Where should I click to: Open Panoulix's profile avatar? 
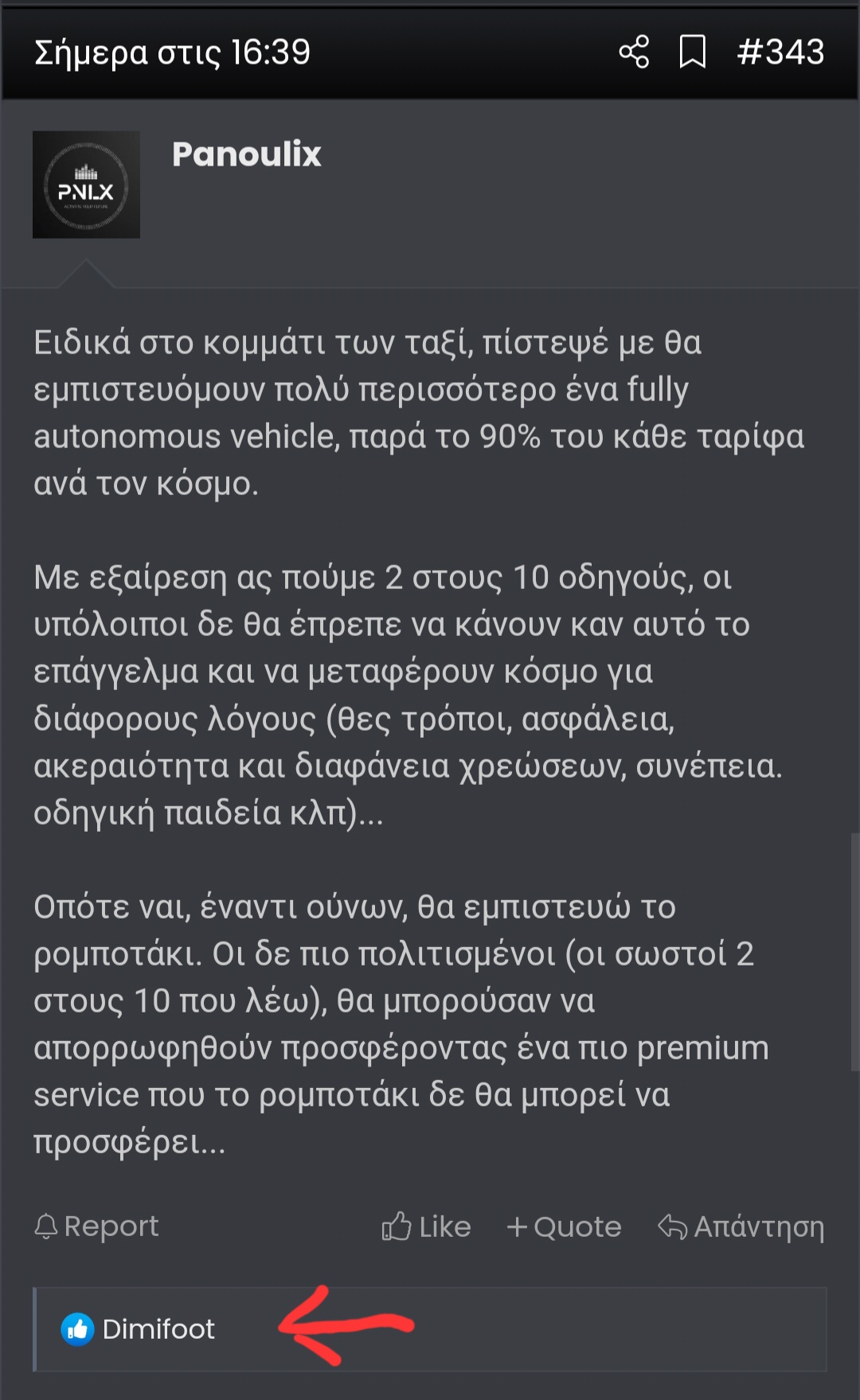(x=86, y=185)
